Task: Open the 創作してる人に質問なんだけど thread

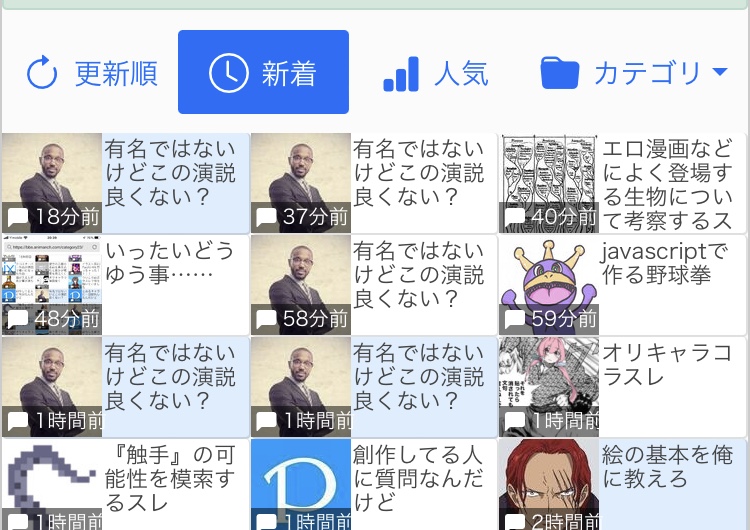Action: tap(373, 484)
